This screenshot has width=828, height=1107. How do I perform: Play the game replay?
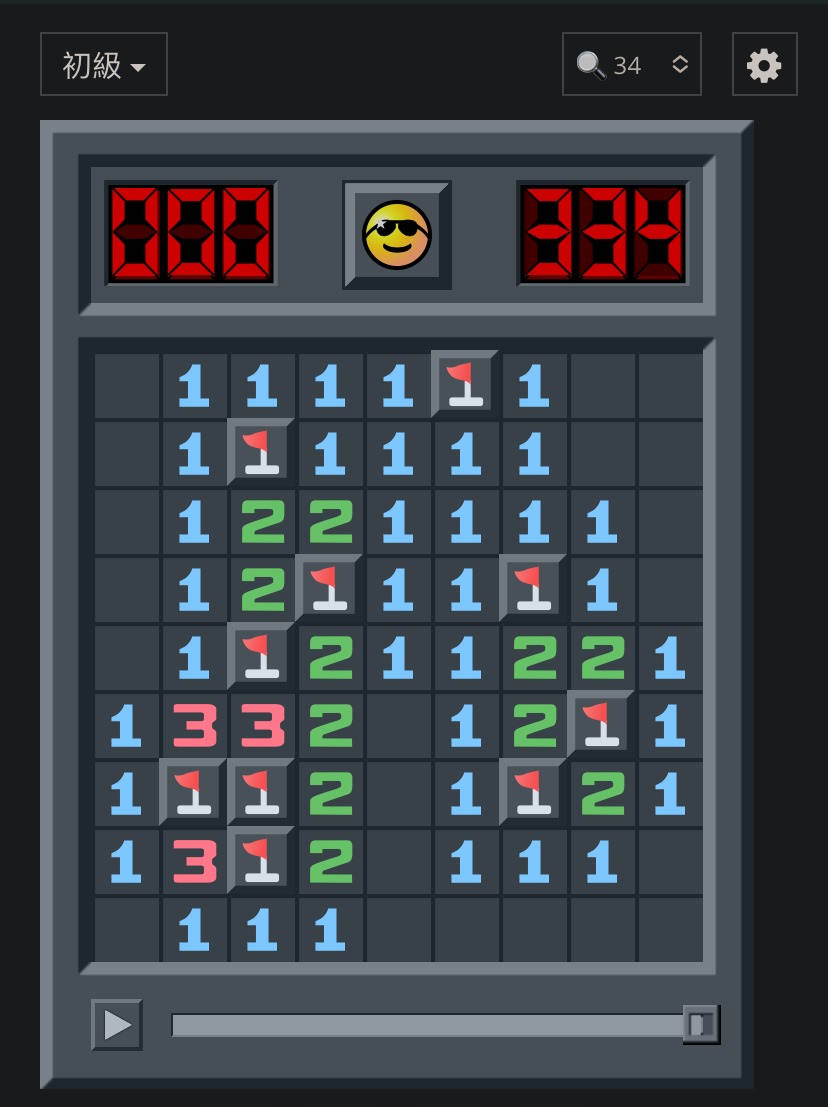(x=117, y=1025)
